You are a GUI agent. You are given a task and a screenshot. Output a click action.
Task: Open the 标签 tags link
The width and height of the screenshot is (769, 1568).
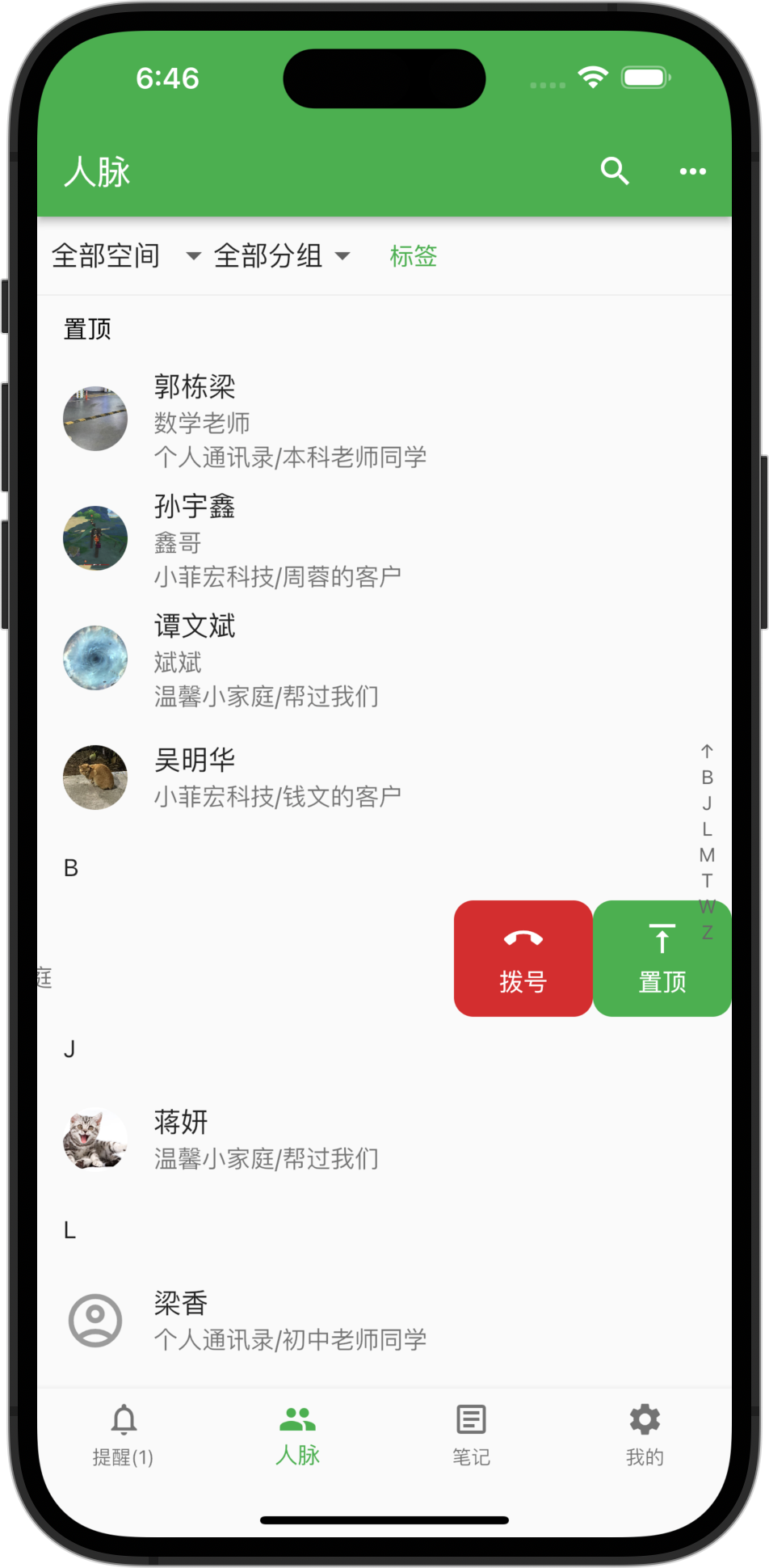pos(413,256)
